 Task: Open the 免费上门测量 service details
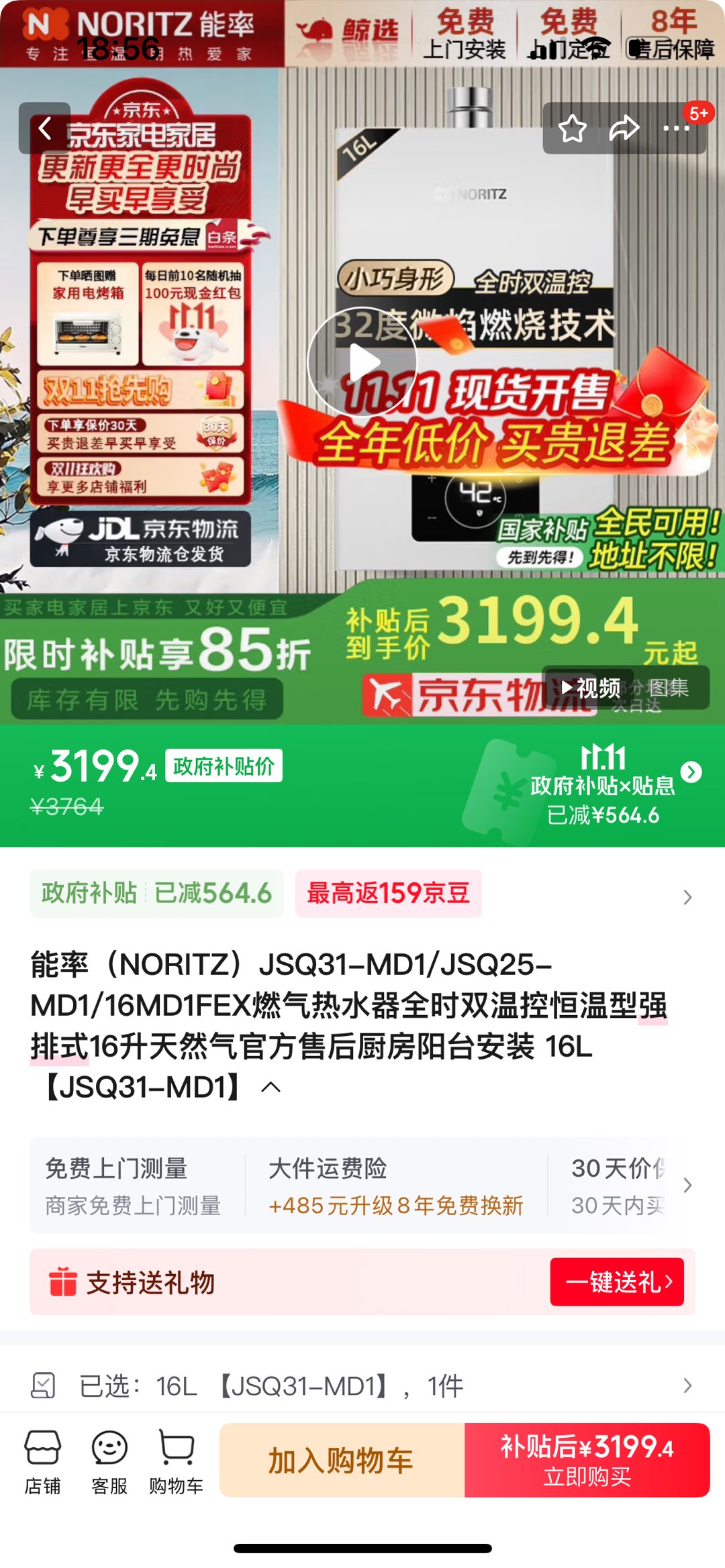[x=134, y=1186]
